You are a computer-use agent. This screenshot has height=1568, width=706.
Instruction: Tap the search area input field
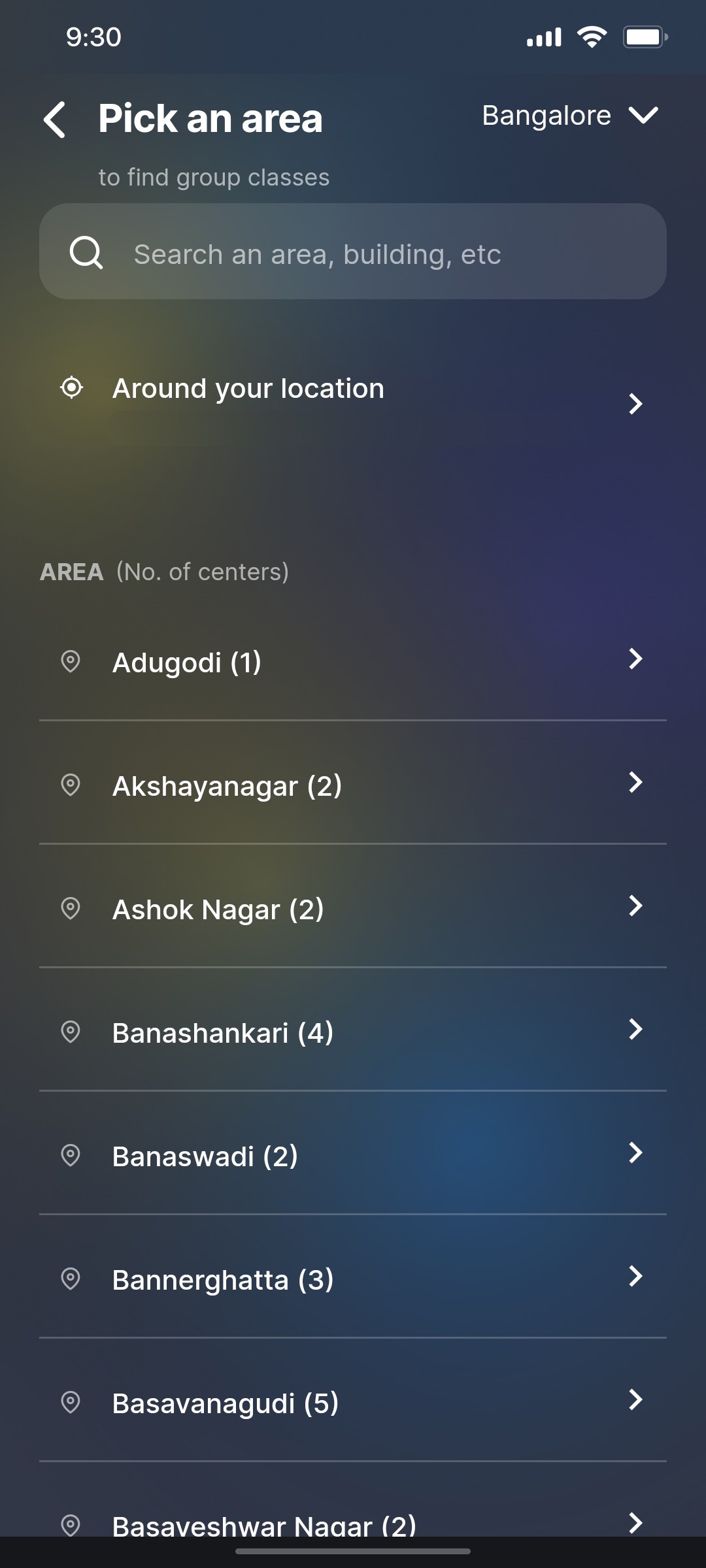353,253
